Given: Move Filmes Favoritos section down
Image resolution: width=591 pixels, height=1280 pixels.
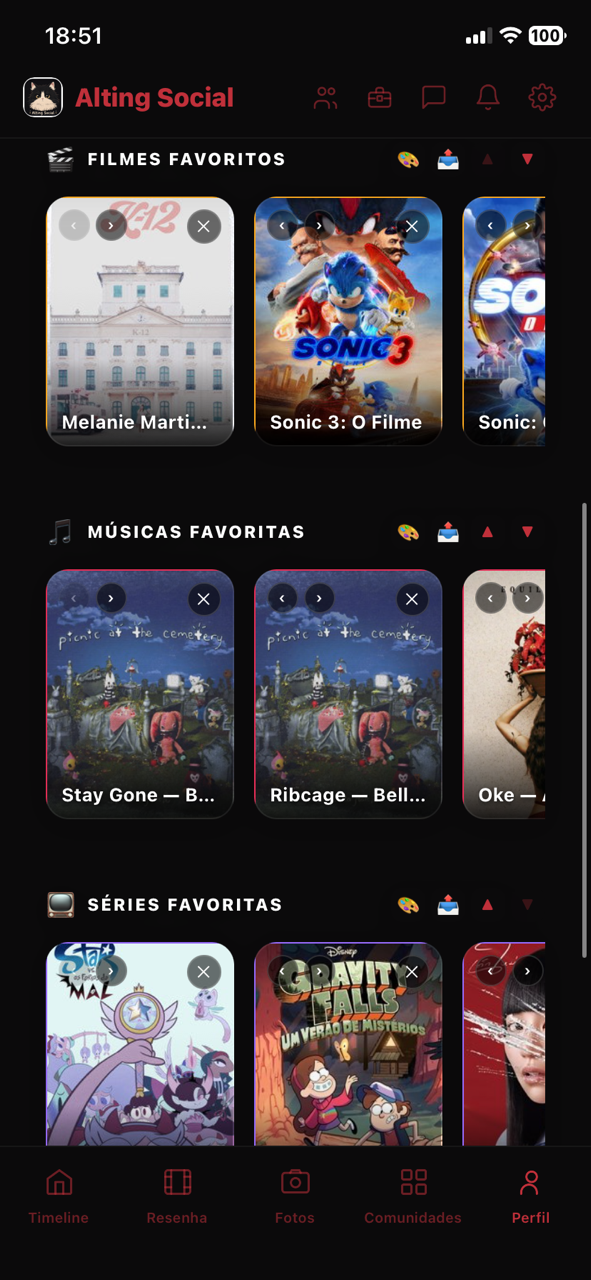Looking at the screenshot, I should 528,160.
